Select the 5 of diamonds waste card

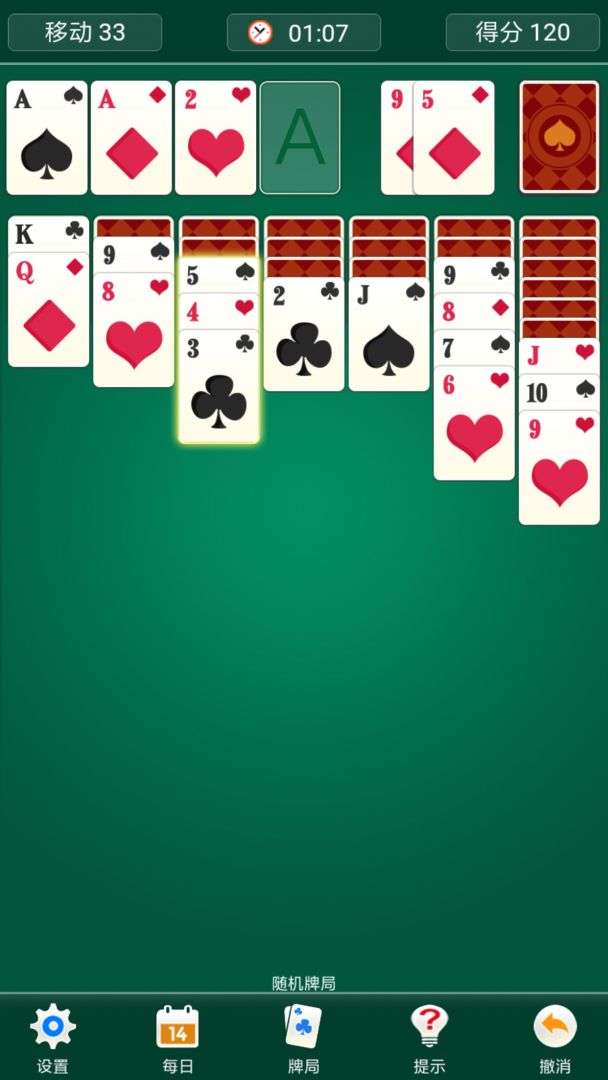455,140
